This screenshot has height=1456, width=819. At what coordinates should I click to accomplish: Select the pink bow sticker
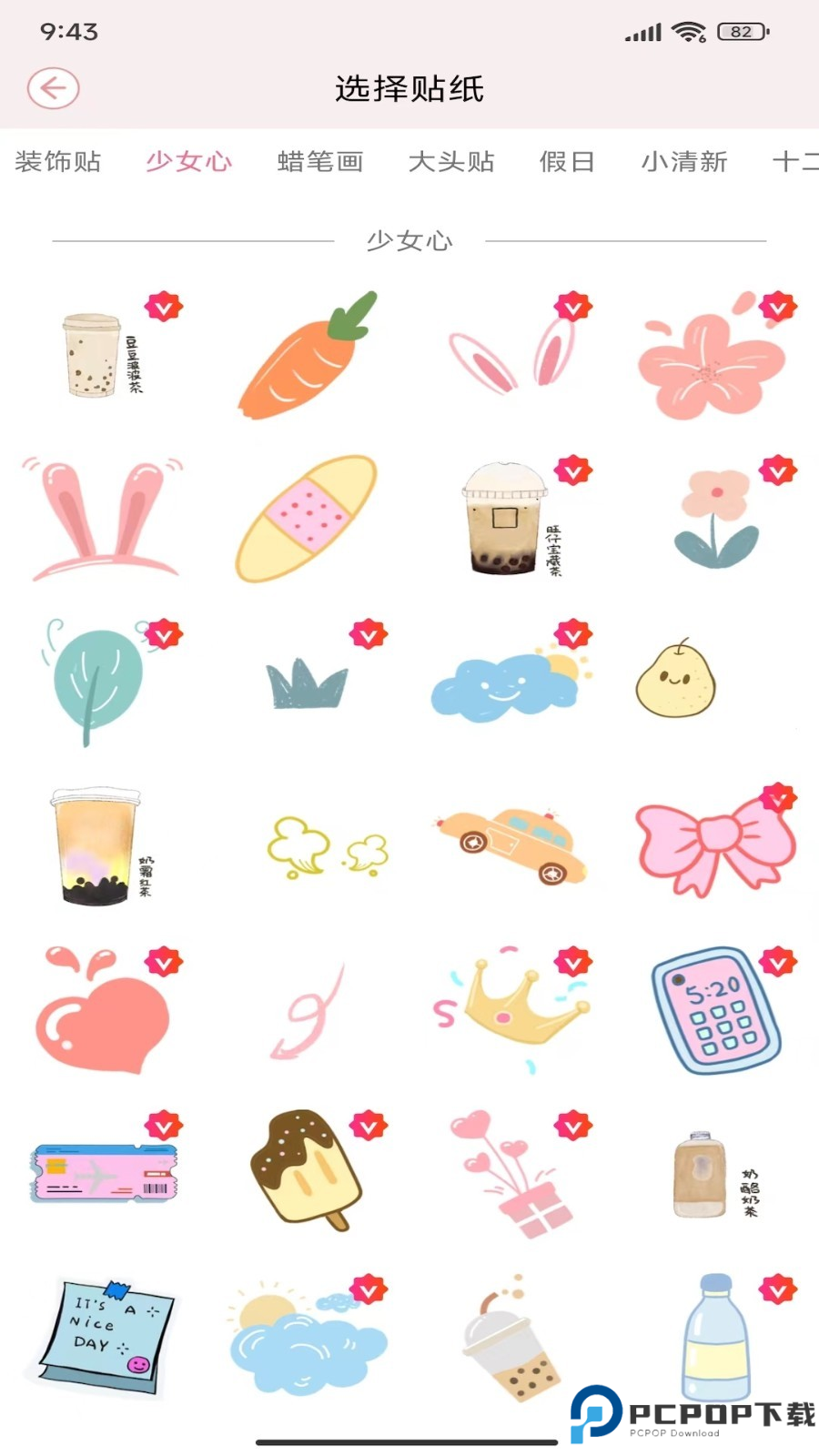[716, 844]
